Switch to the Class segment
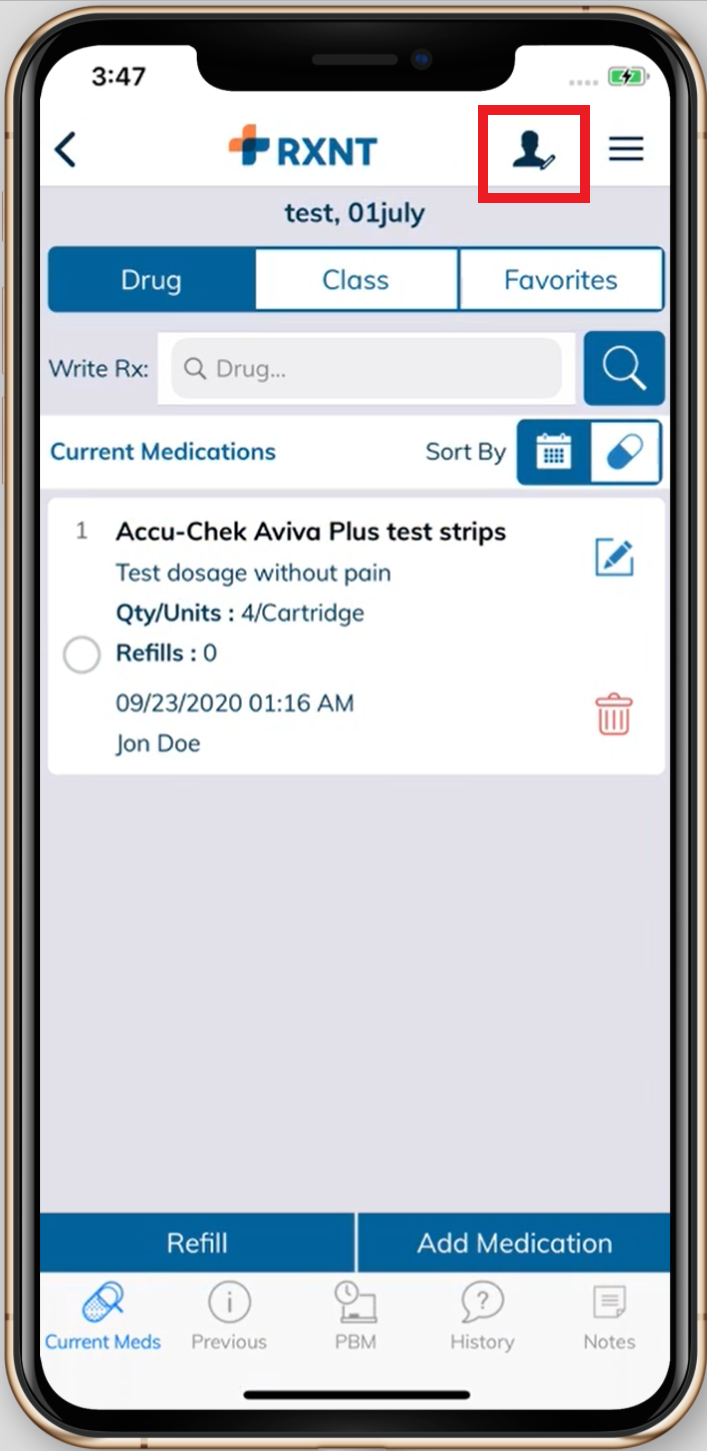 tap(356, 280)
